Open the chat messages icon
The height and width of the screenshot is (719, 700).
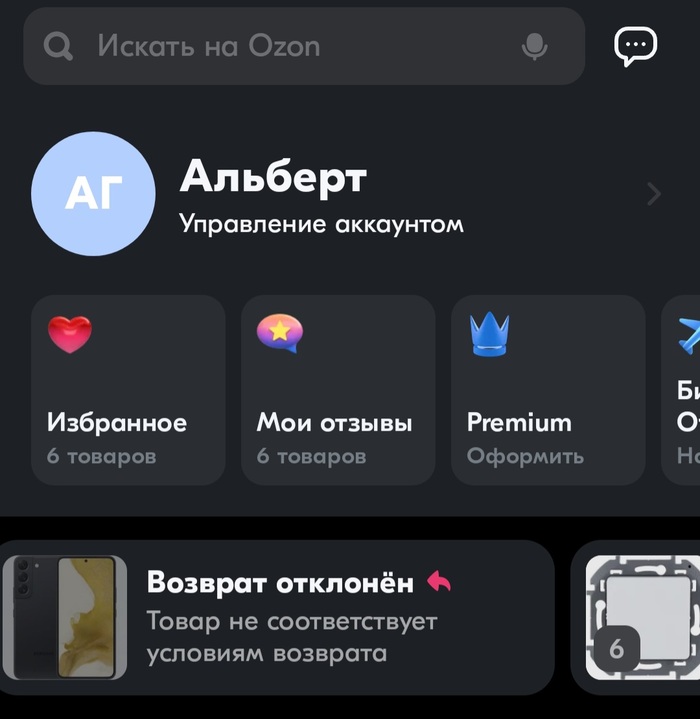tap(635, 45)
